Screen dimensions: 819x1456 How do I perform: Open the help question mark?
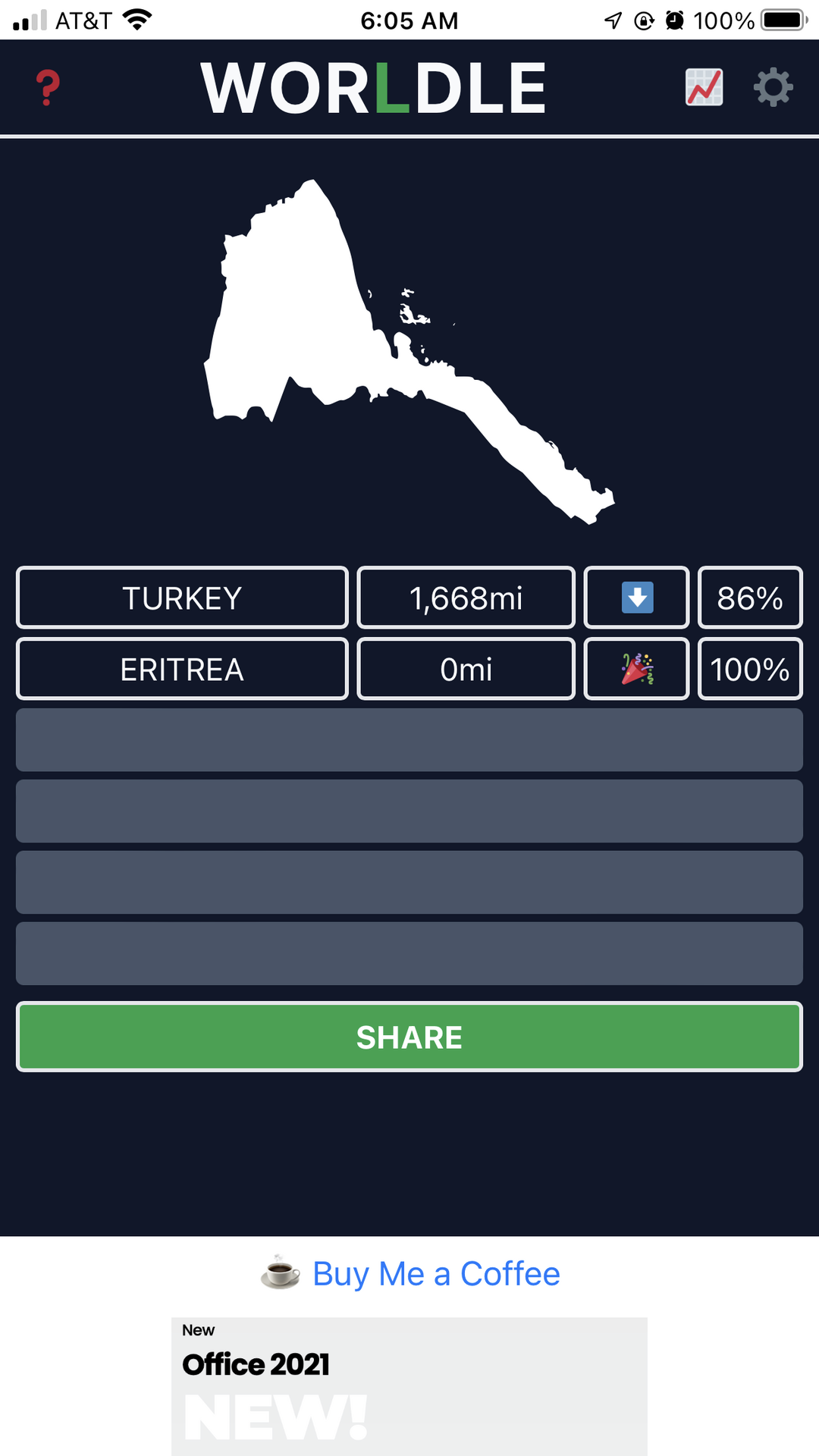click(48, 88)
